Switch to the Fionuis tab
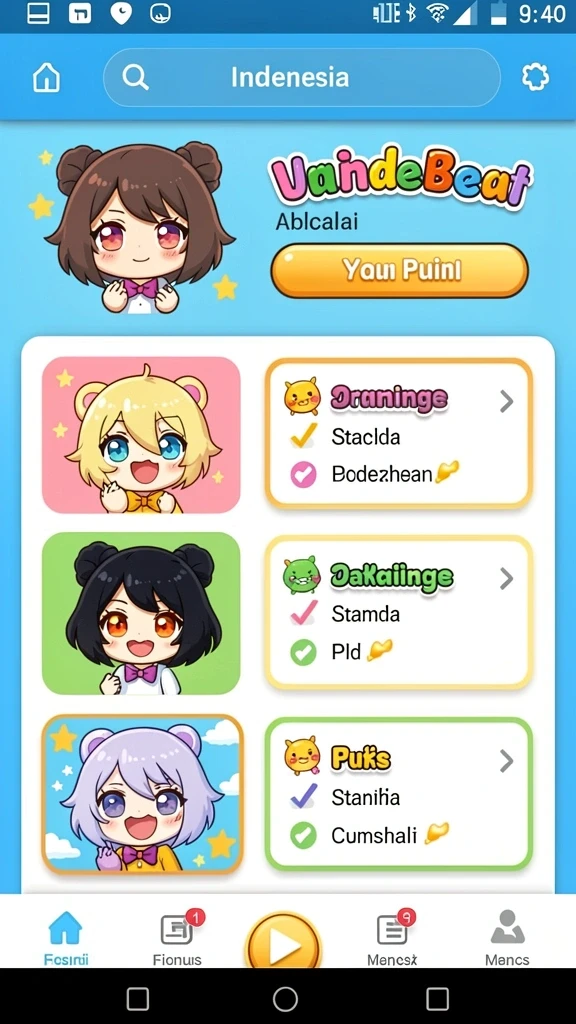This screenshot has width=576, height=1024. pos(177,938)
